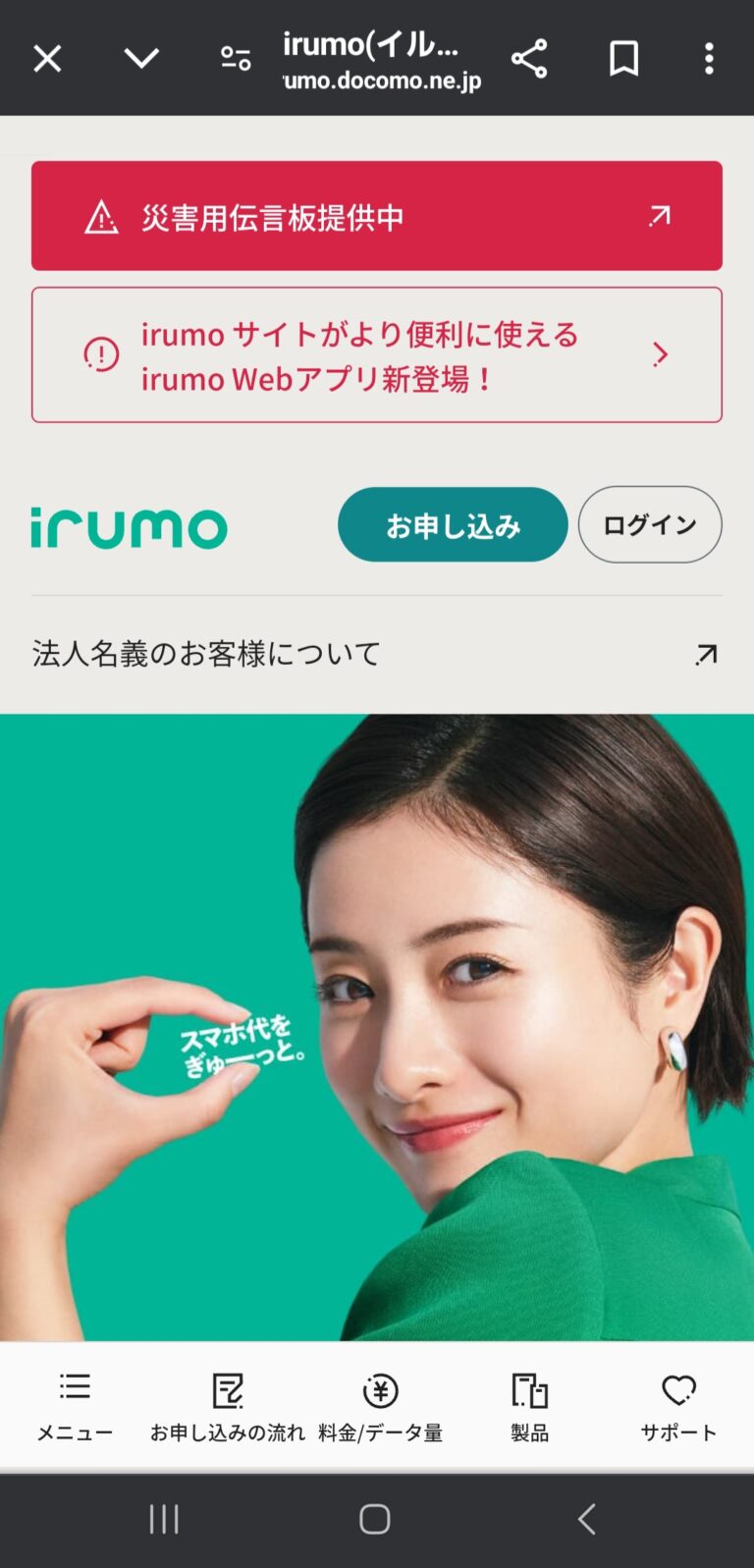The height and width of the screenshot is (1568, 754).
Task: Select the 料金/データ量 tab label
Action: pyautogui.click(x=380, y=1432)
